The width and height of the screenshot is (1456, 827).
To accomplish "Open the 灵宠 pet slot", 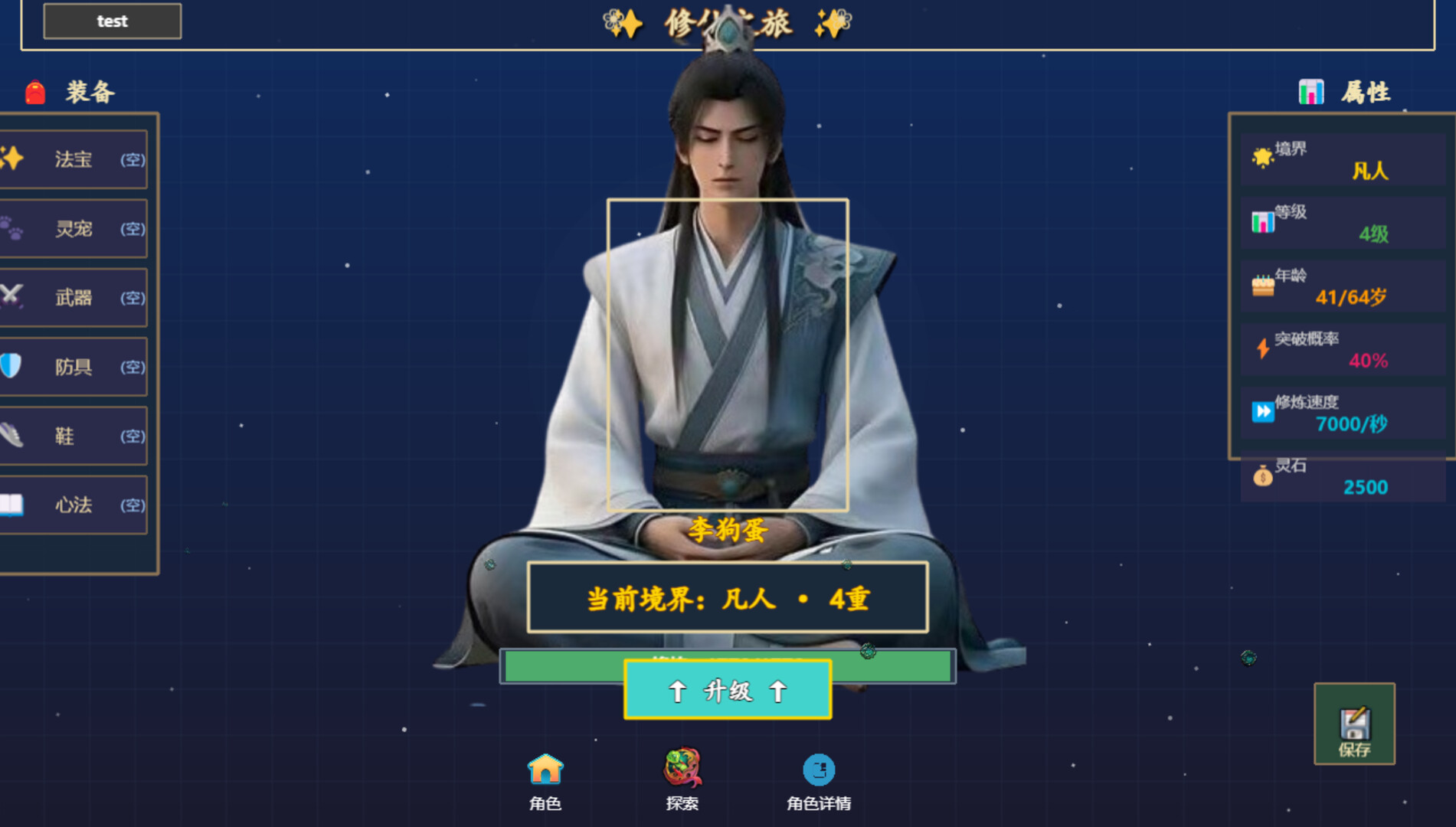I will (74, 228).
